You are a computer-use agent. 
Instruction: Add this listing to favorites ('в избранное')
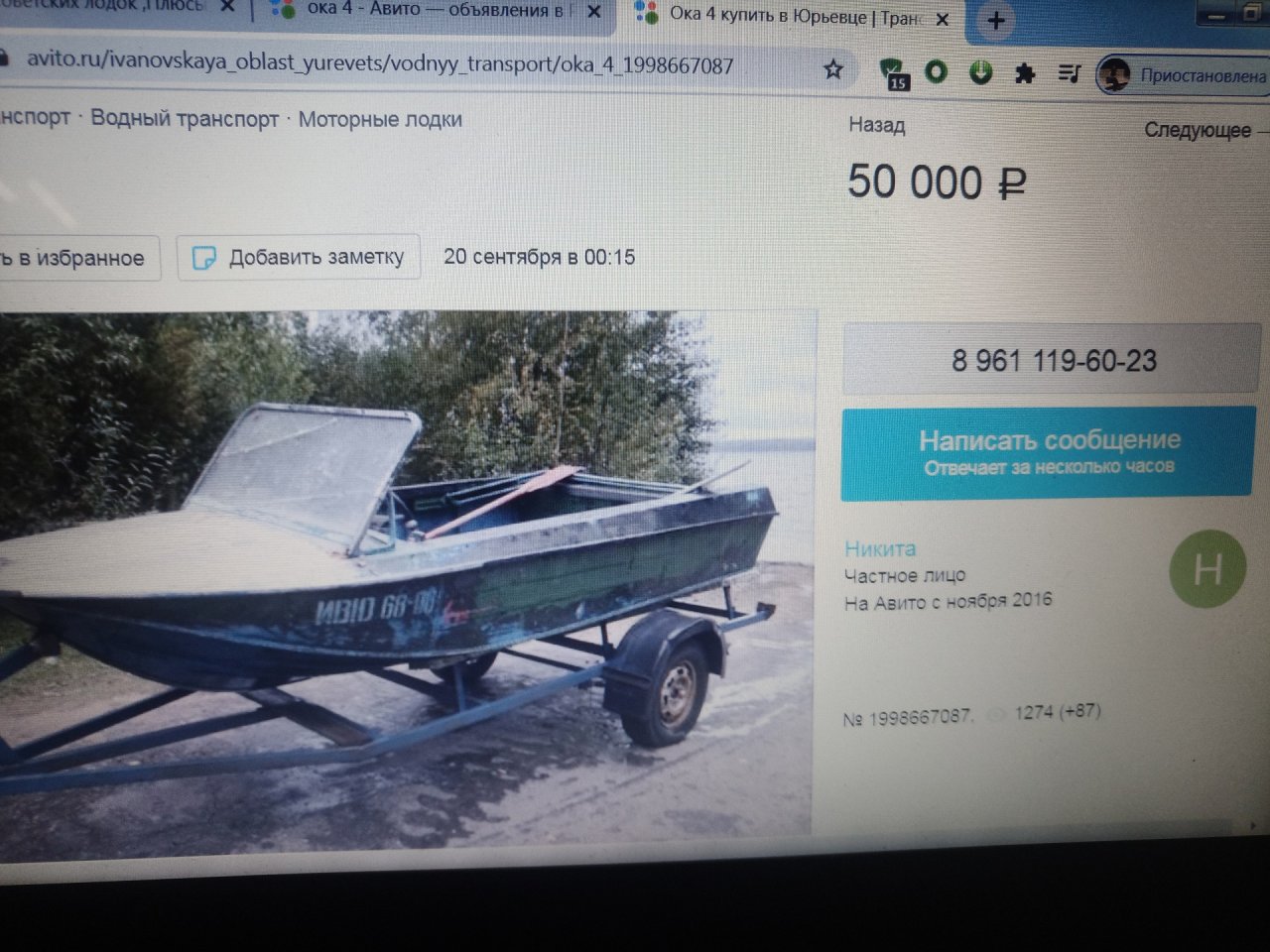tap(74, 258)
